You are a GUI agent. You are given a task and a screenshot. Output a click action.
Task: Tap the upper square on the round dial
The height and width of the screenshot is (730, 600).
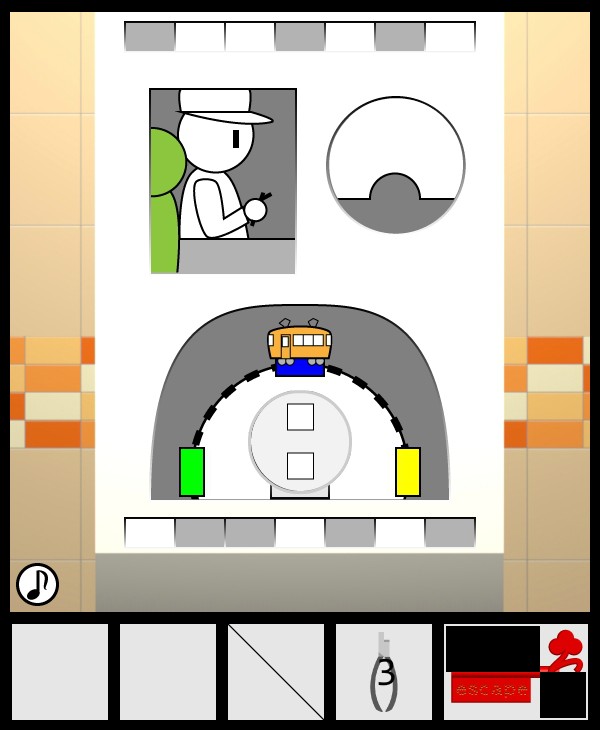[x=300, y=417]
